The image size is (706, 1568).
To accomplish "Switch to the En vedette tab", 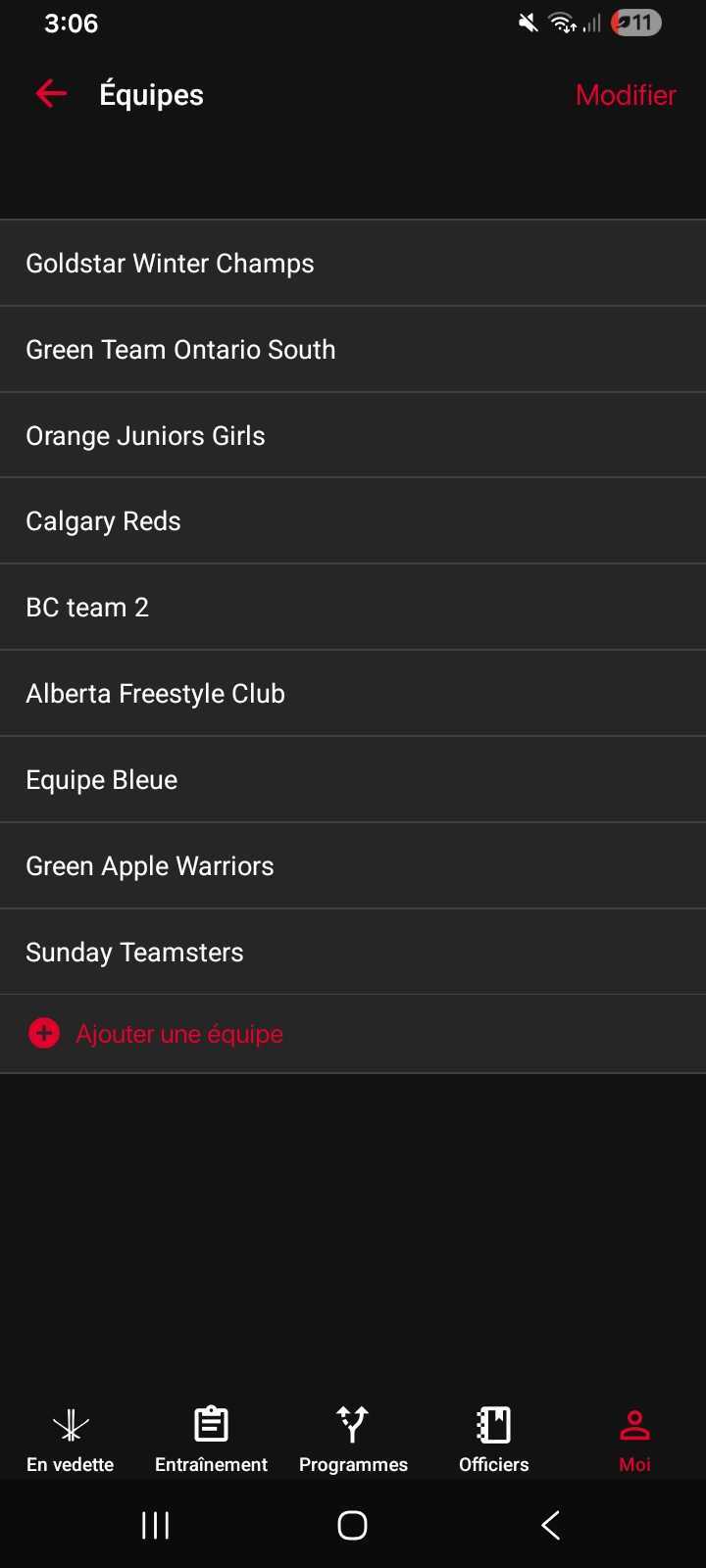I will tap(70, 1439).
